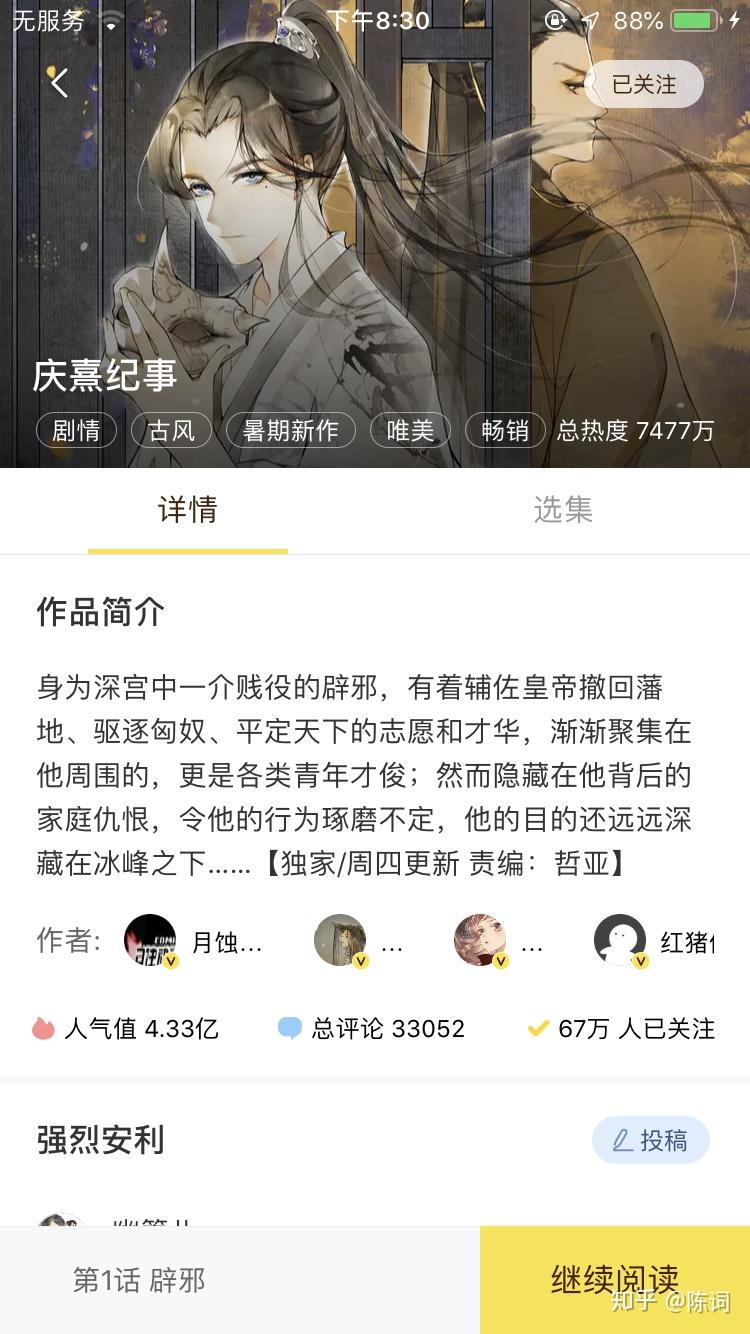Tap the 投稿 submit button
Viewport: 750px width, 1334px height.
pos(651,1140)
